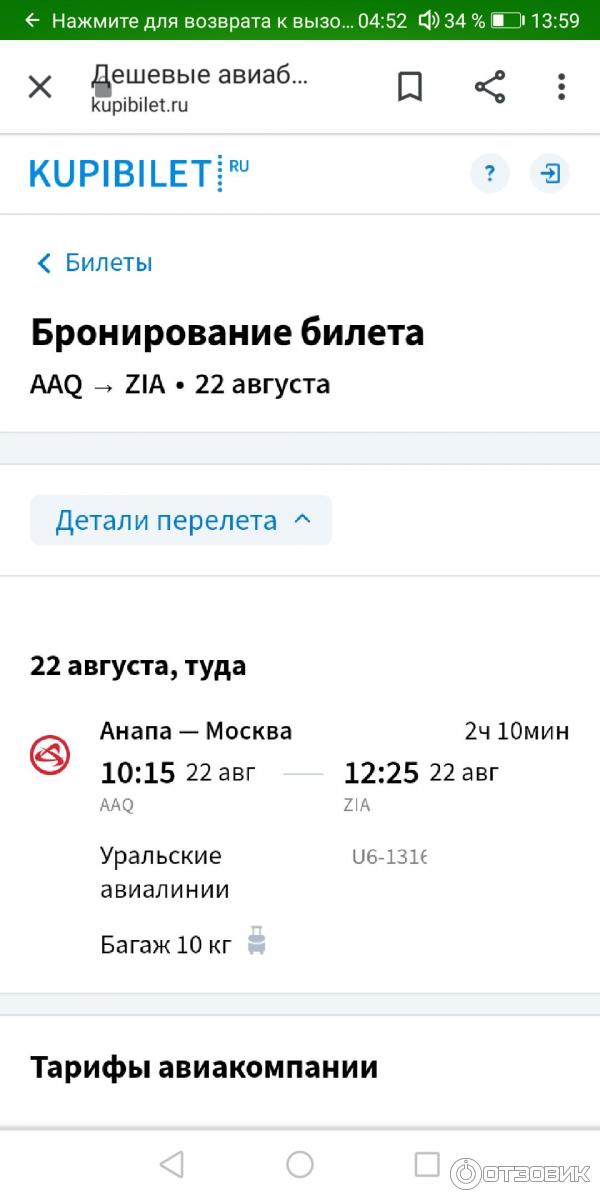Image resolution: width=600 pixels, height=1200 pixels.
Task: Return to the ongoing call from the green bar
Action: pyautogui.click(x=200, y=20)
